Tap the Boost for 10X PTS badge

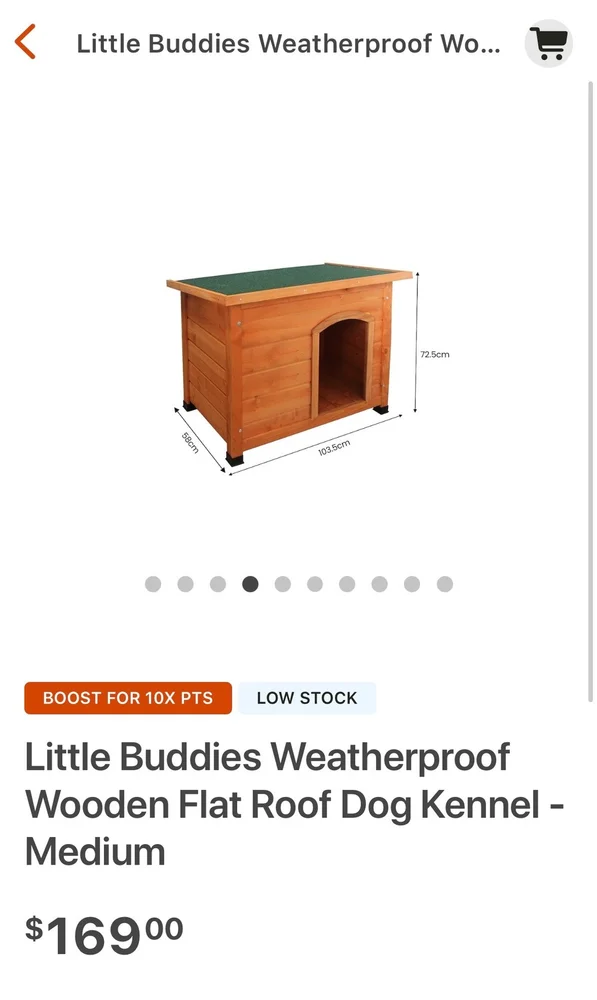pyautogui.click(x=128, y=698)
